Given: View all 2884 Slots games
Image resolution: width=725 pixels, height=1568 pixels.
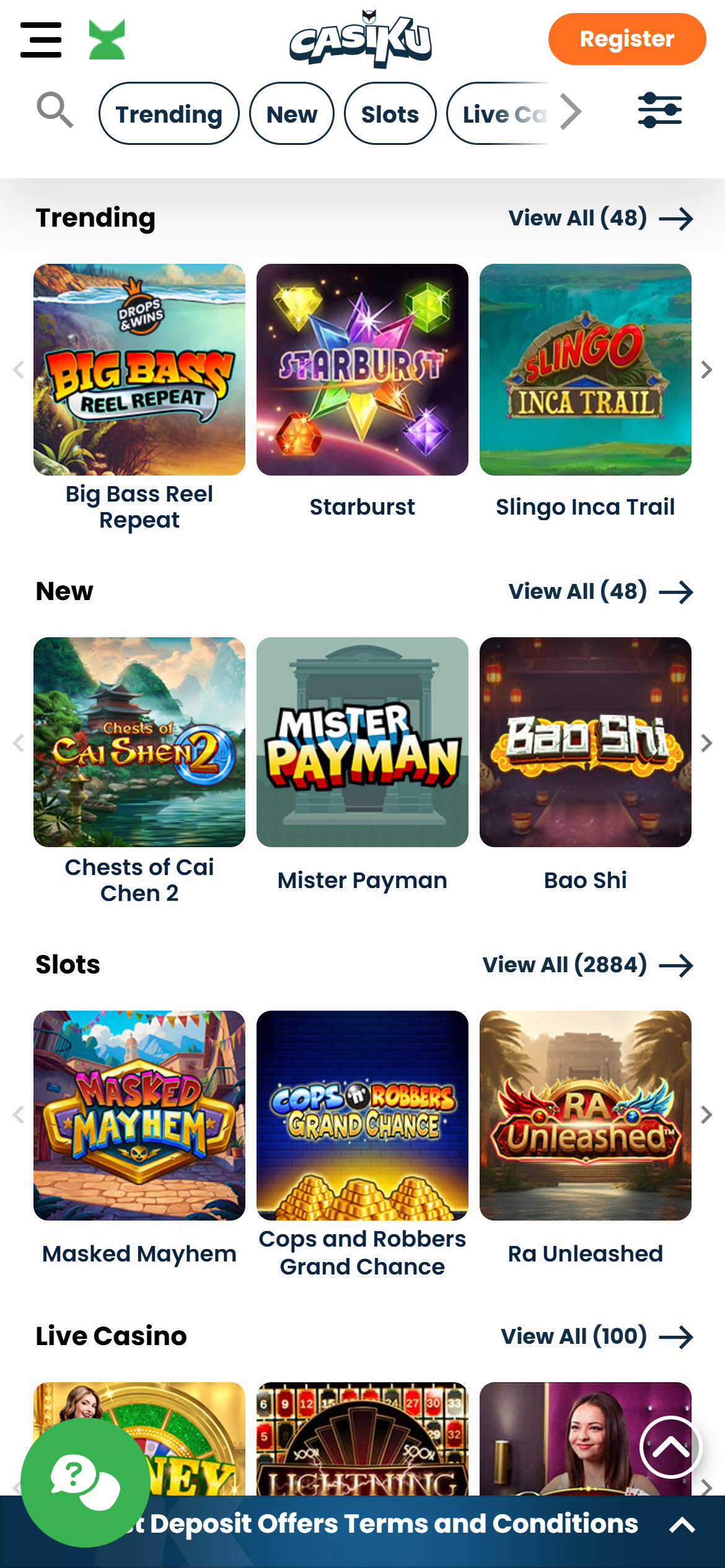Looking at the screenshot, I should coord(587,965).
